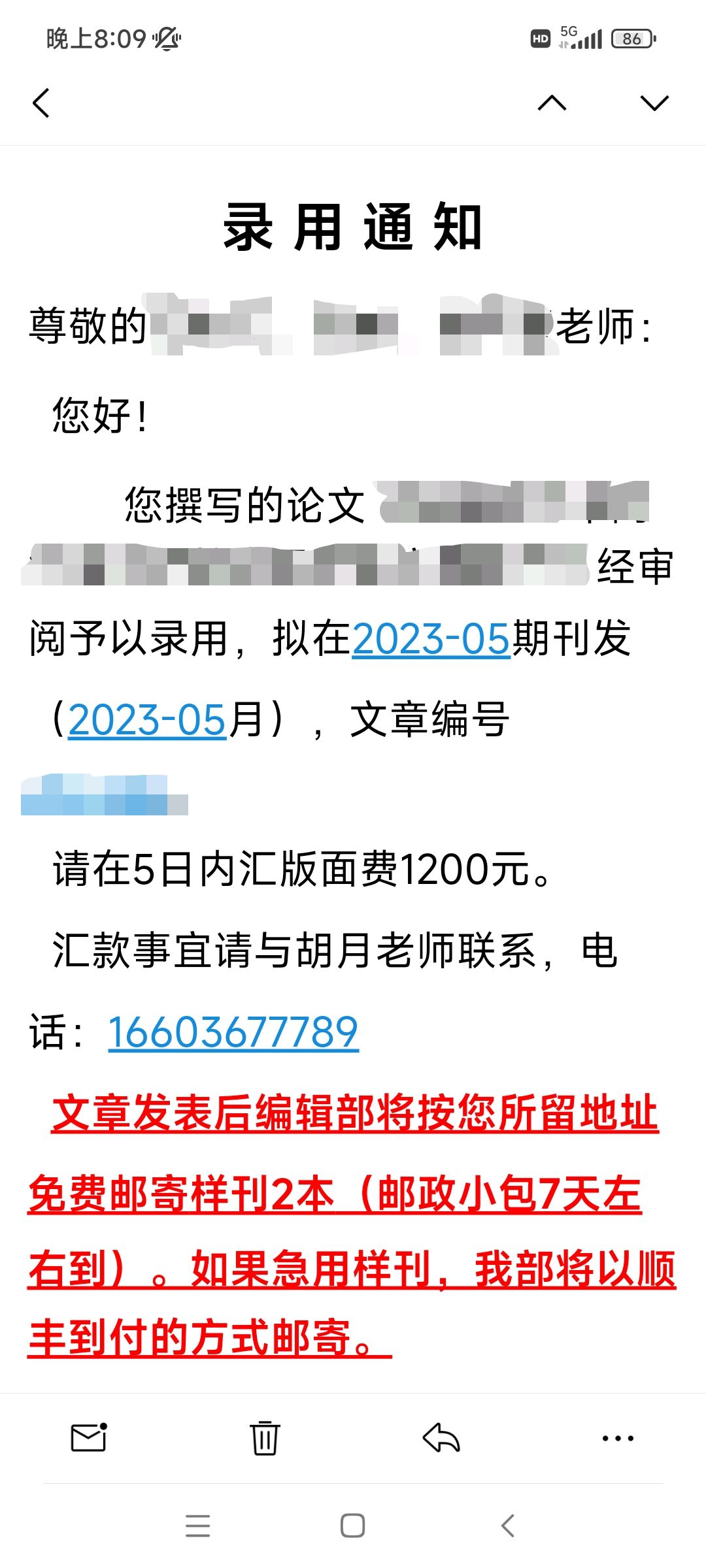The width and height of the screenshot is (706, 1568).
Task: Reply to this email
Action: (441, 1437)
